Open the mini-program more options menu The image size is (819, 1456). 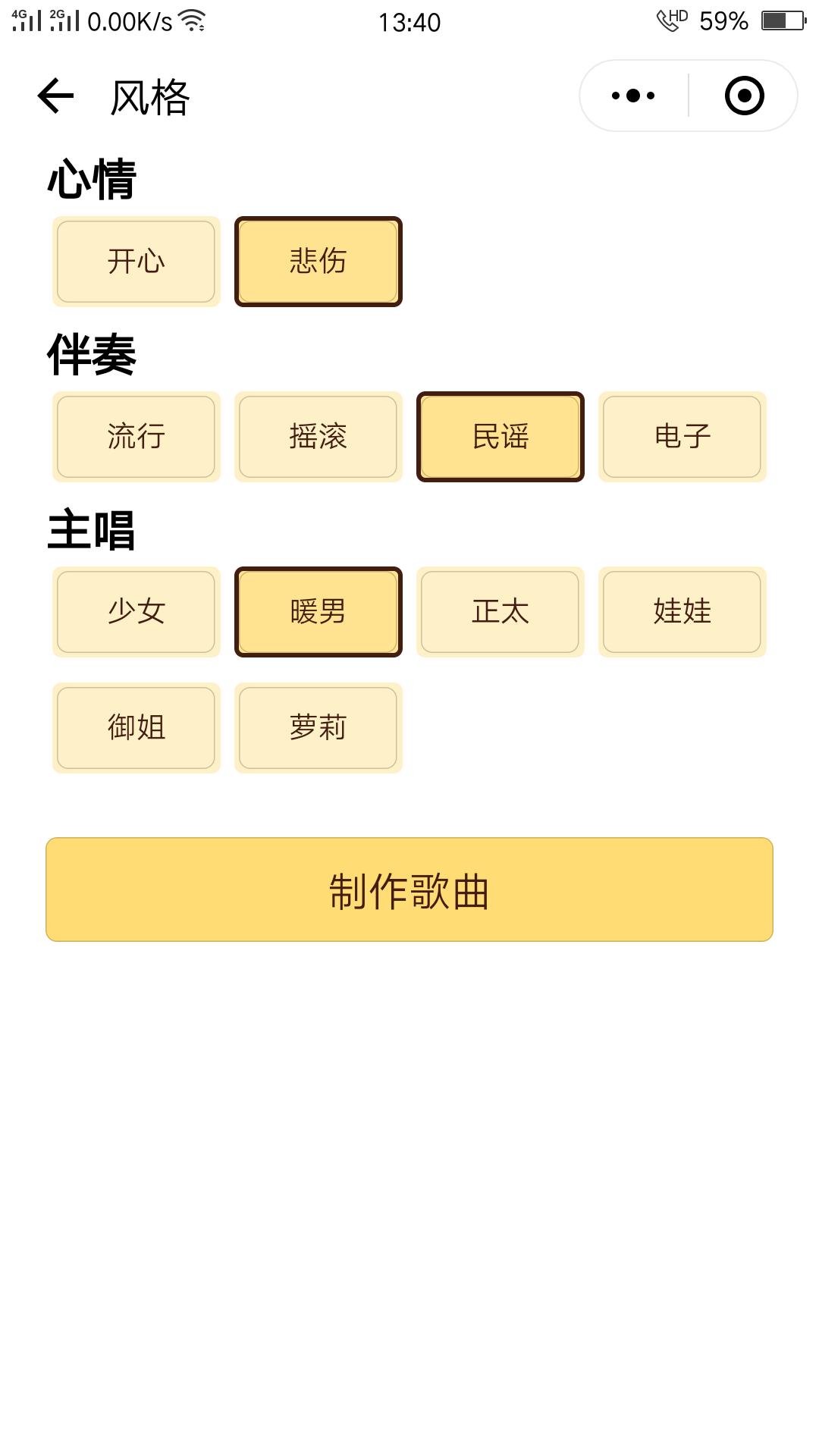click(632, 94)
